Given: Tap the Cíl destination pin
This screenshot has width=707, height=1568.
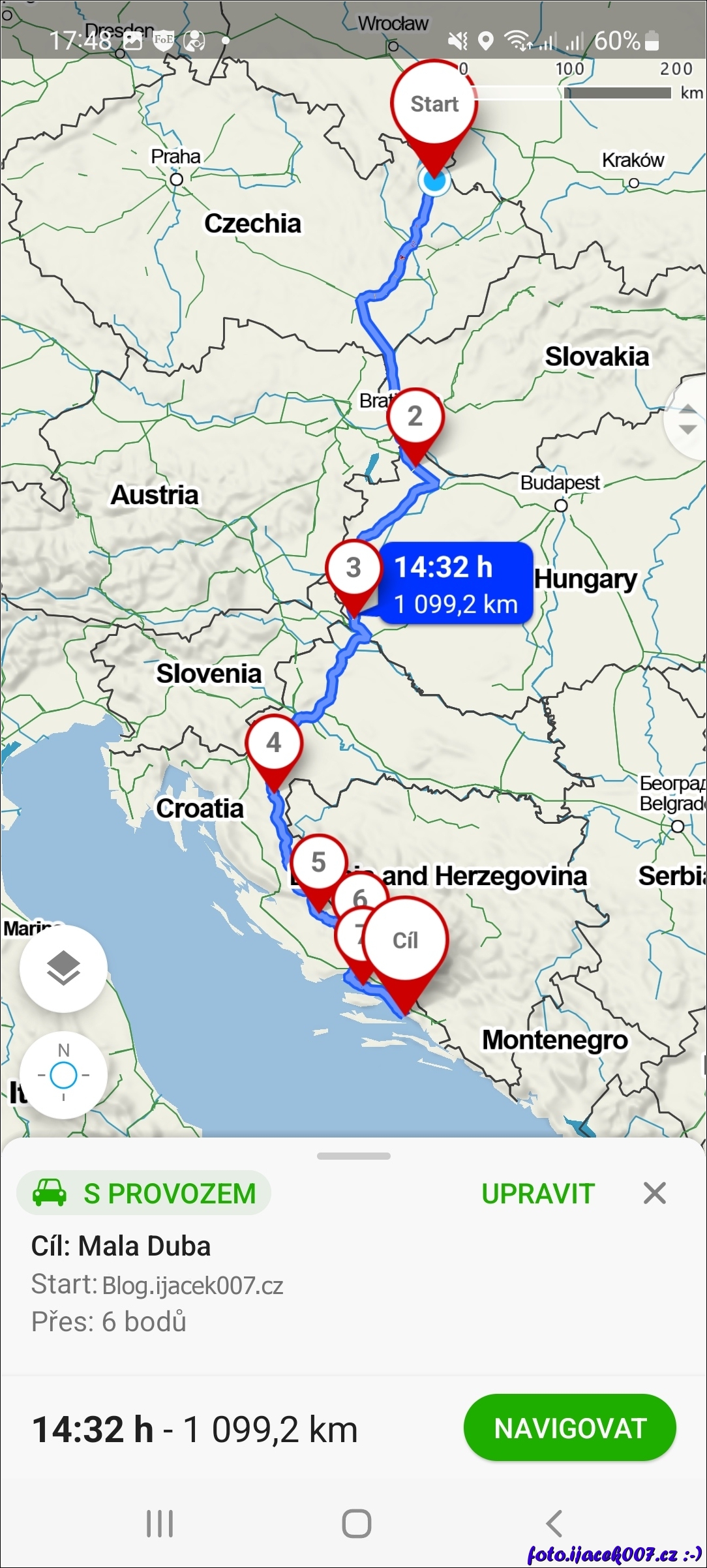Looking at the screenshot, I should tap(405, 941).
